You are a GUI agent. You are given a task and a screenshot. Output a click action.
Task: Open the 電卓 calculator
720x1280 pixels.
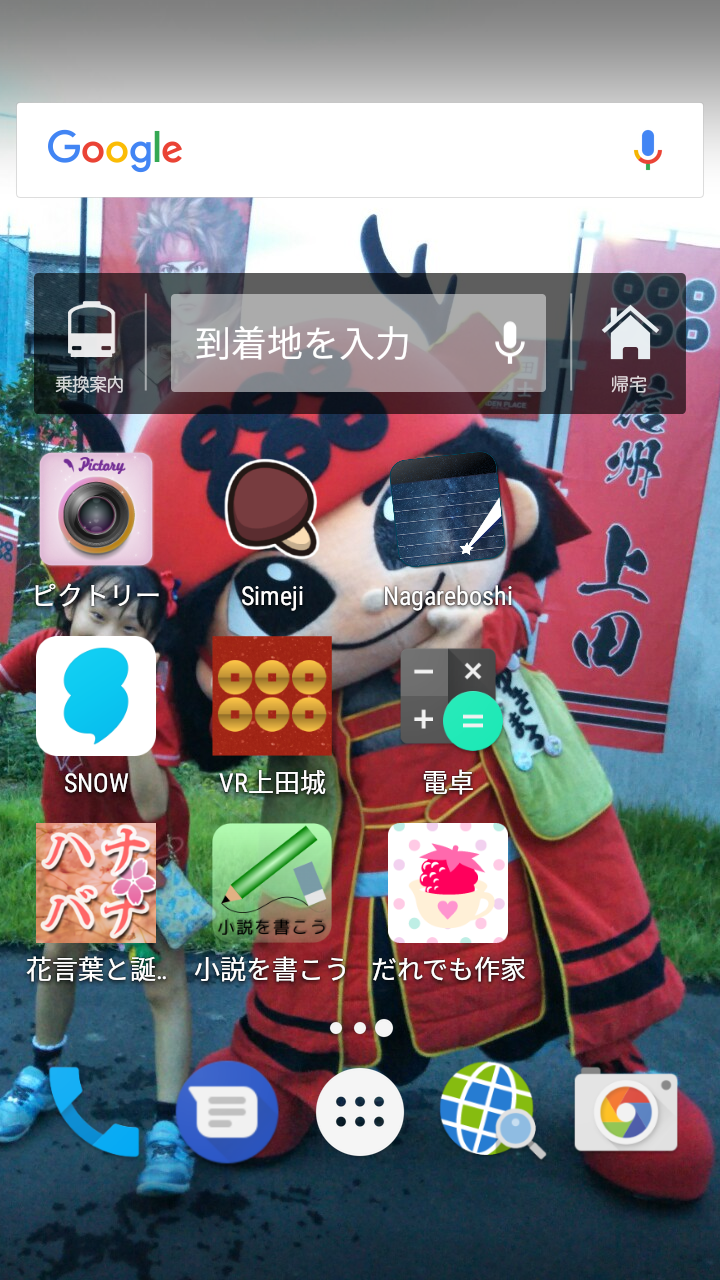pyautogui.click(x=447, y=696)
